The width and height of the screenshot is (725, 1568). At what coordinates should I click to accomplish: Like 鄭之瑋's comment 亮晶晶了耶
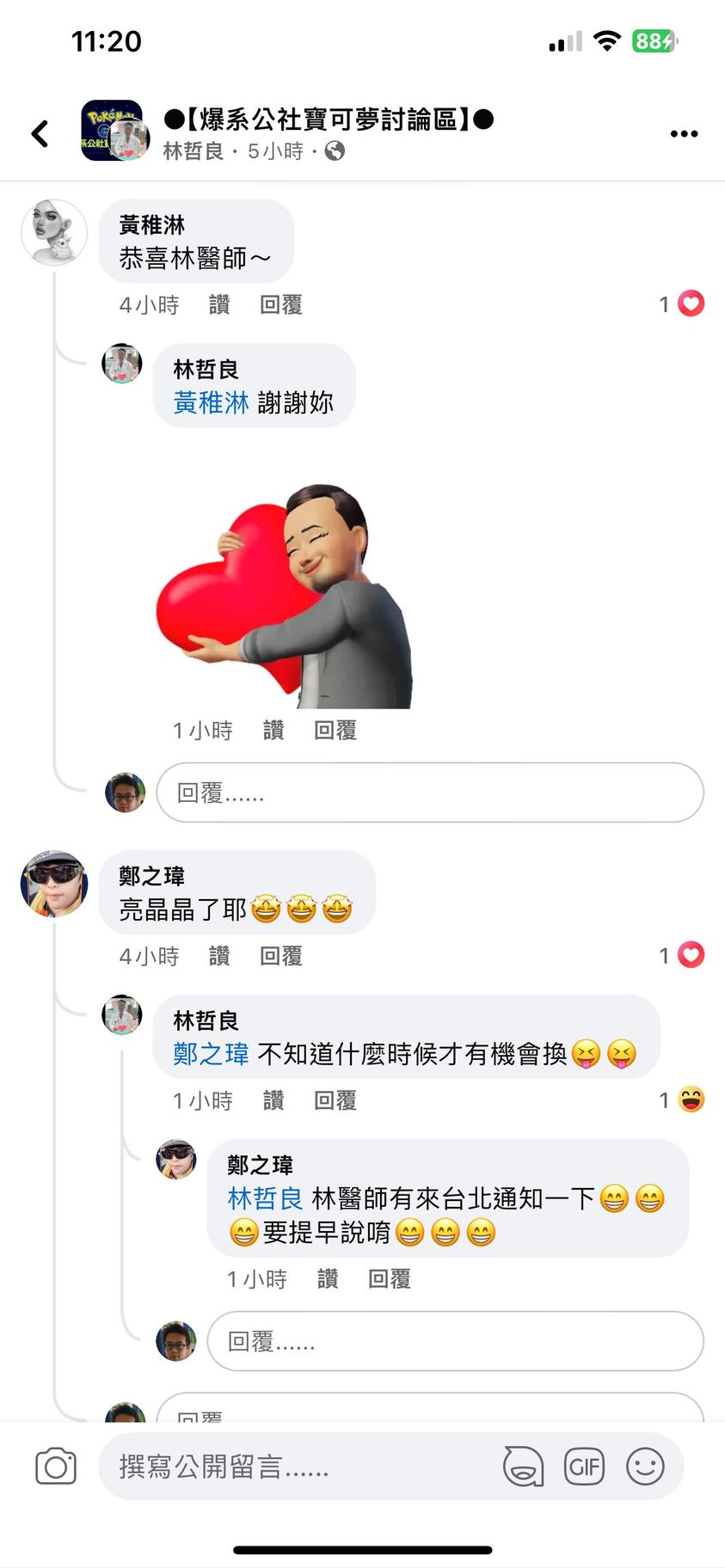[x=219, y=956]
